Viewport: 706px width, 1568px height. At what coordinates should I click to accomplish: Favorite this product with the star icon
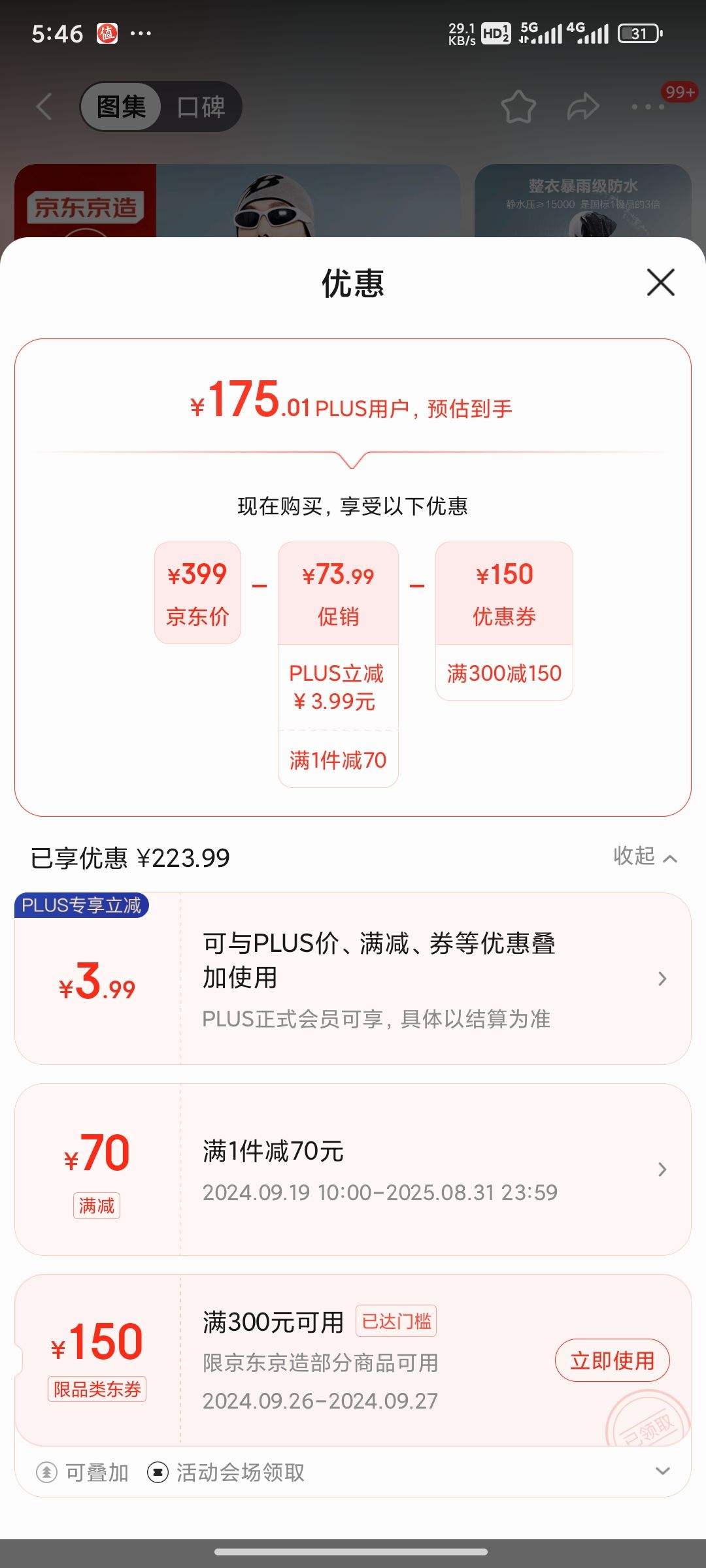[518, 106]
